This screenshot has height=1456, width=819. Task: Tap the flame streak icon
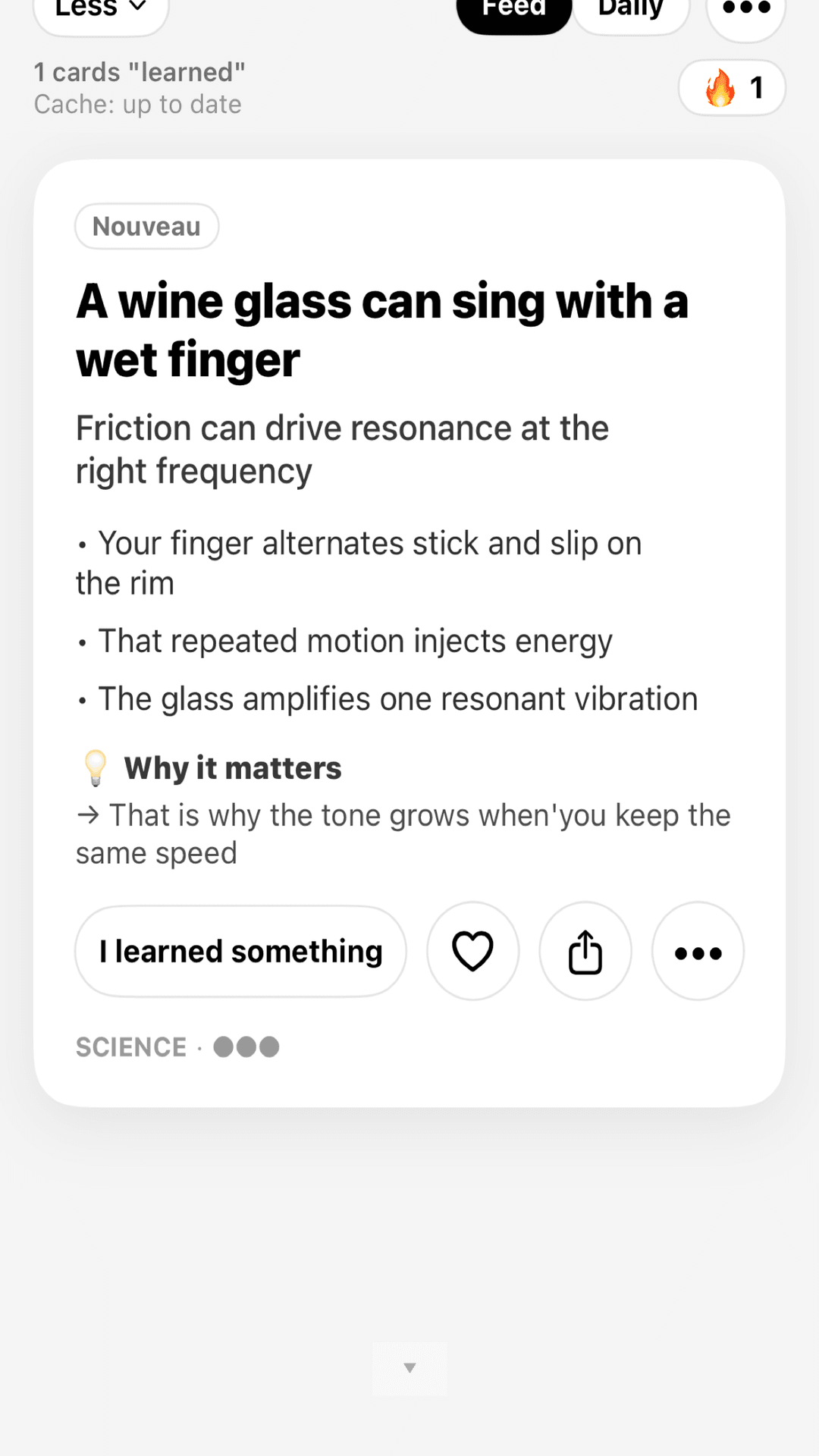click(718, 87)
